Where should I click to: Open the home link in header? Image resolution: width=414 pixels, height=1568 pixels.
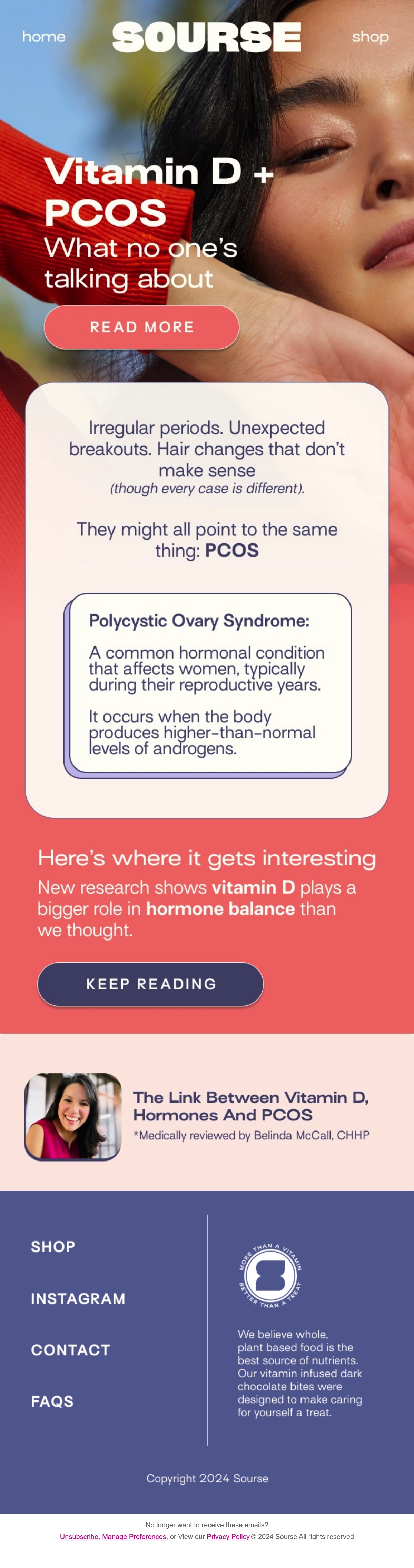point(44,37)
